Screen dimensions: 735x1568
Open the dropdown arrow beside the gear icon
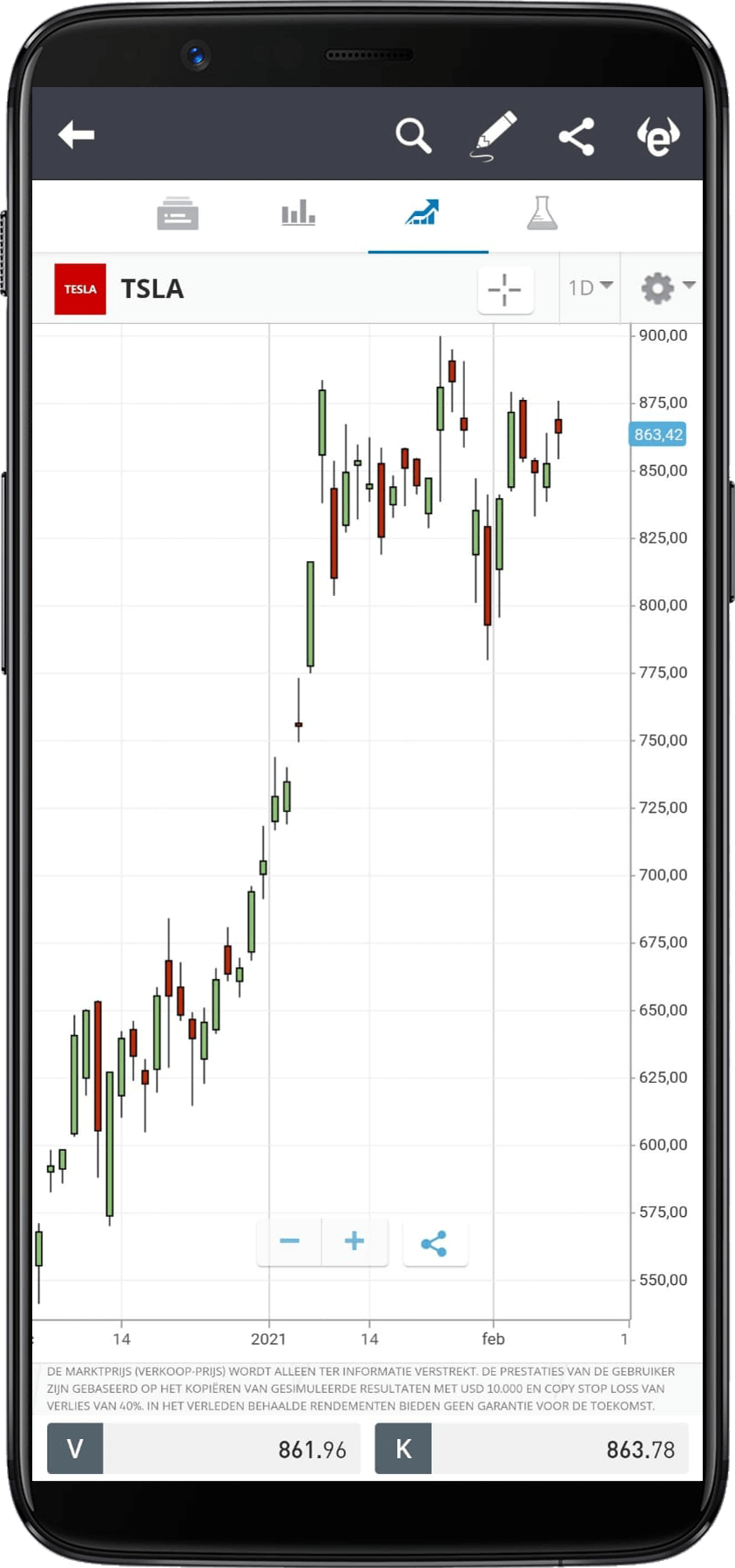coord(687,286)
